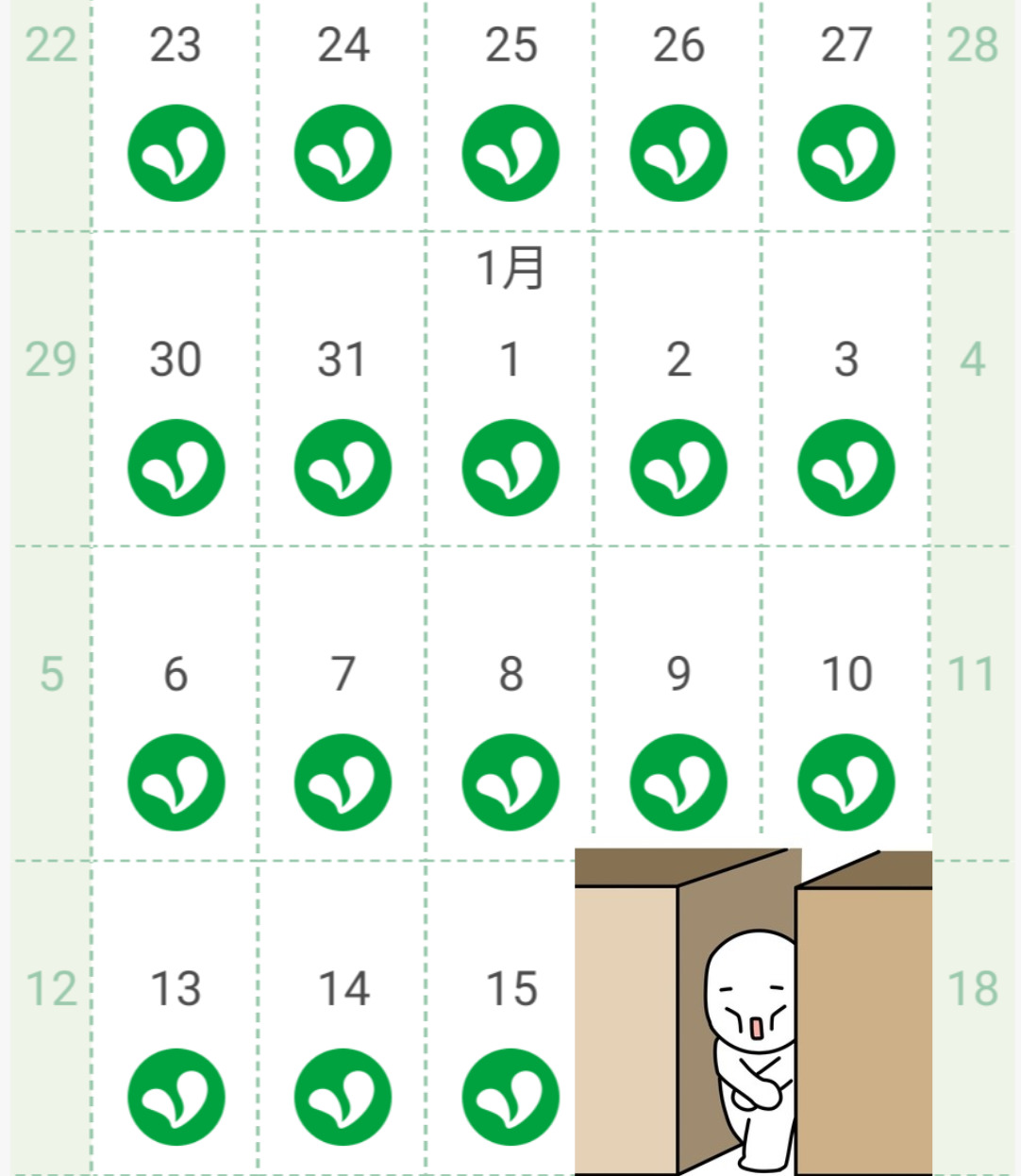The width and height of the screenshot is (1021, 1176).
Task: Open the day cell for the 9th
Action: [678, 703]
